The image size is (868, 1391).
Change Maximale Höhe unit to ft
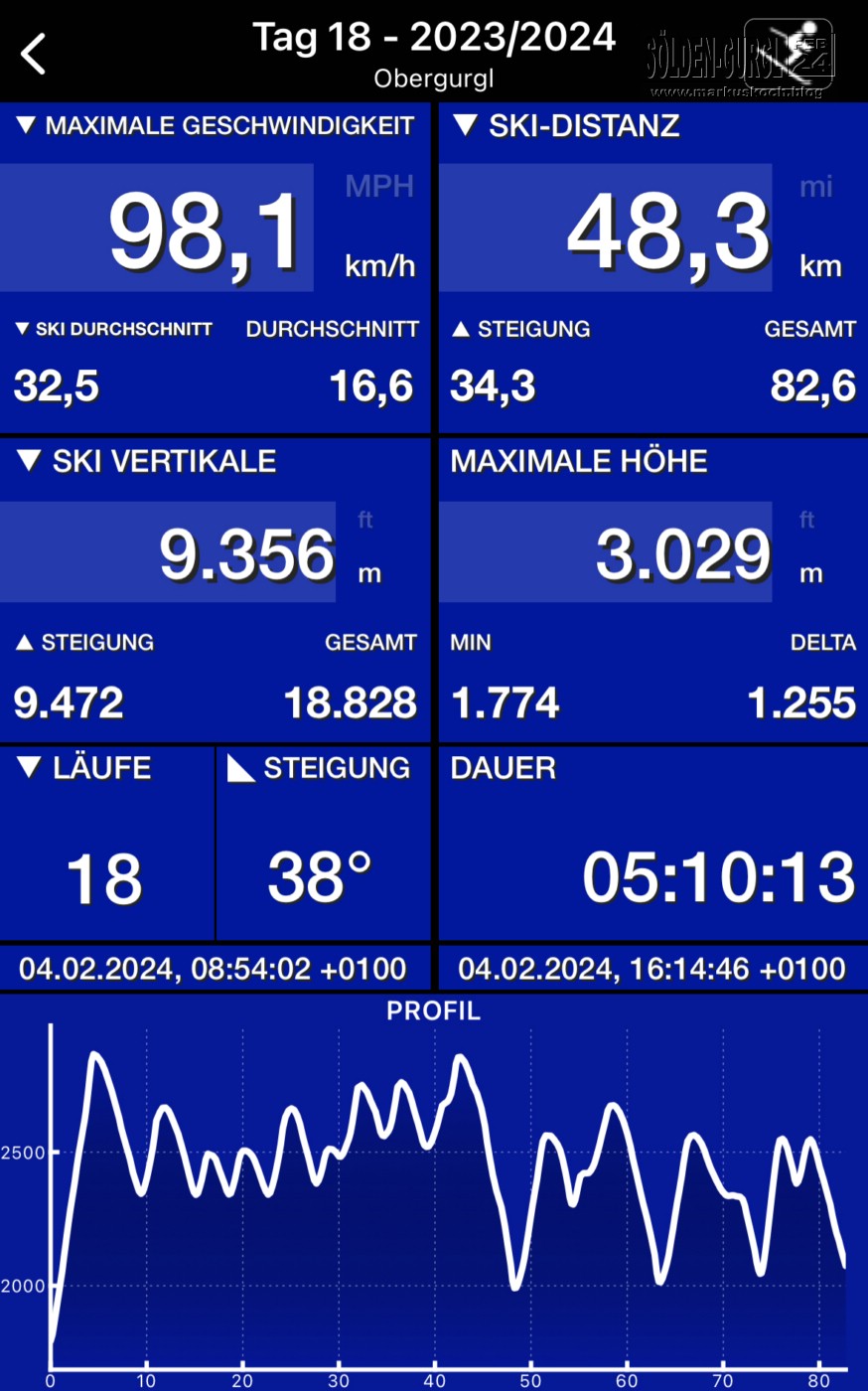pos(806,521)
